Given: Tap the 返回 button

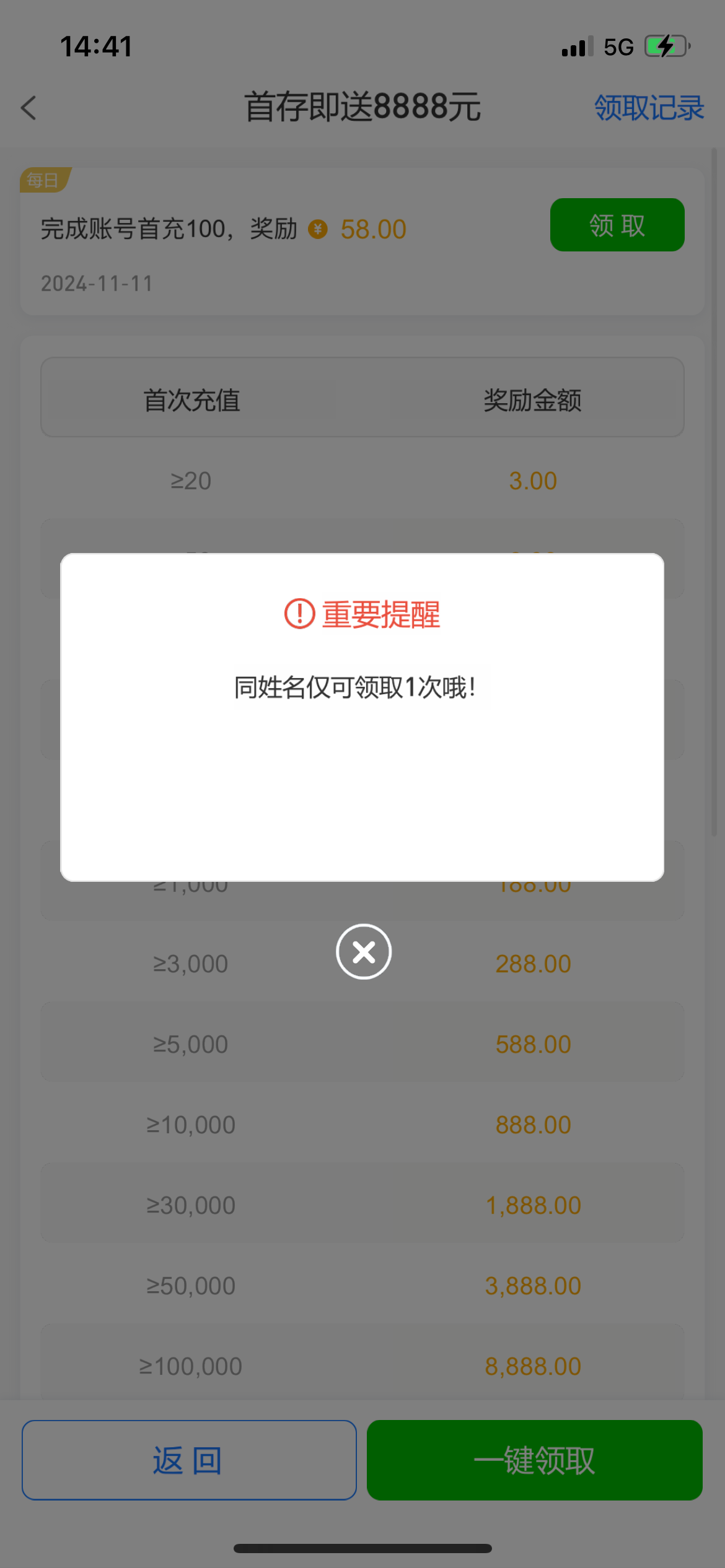Looking at the screenshot, I should point(189,1460).
